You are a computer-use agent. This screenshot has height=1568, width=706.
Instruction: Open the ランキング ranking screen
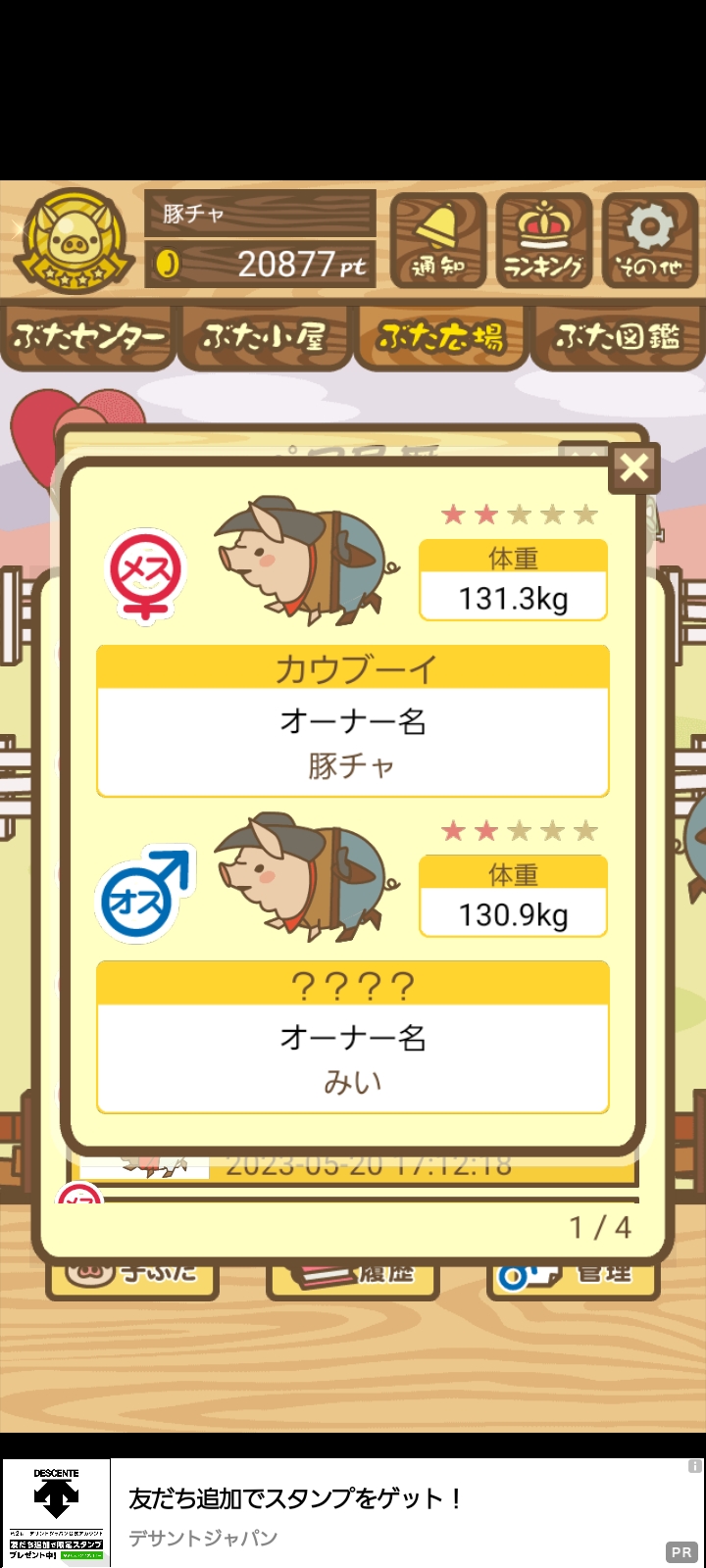(544, 241)
